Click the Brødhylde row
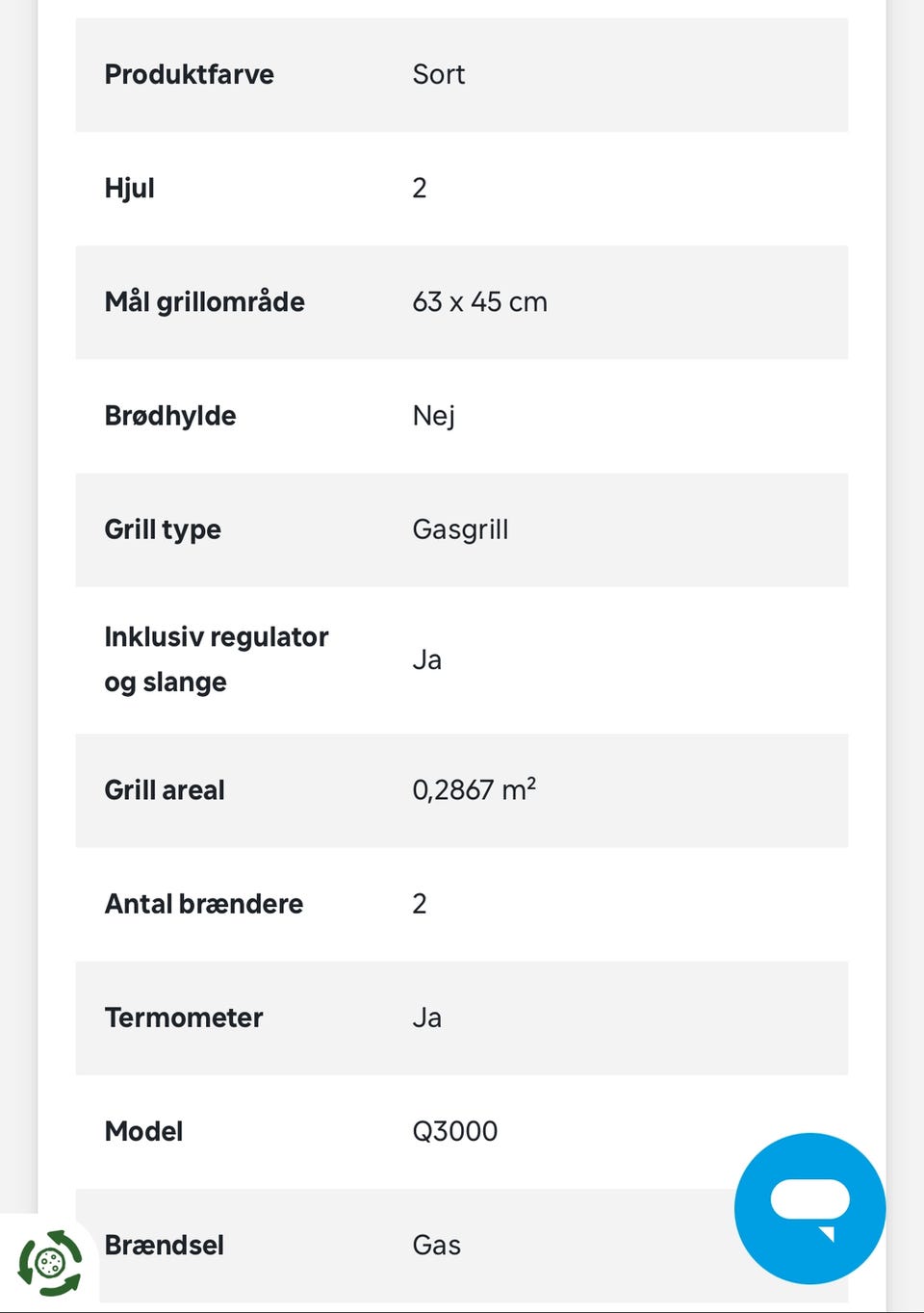The image size is (924, 1313). (x=170, y=415)
